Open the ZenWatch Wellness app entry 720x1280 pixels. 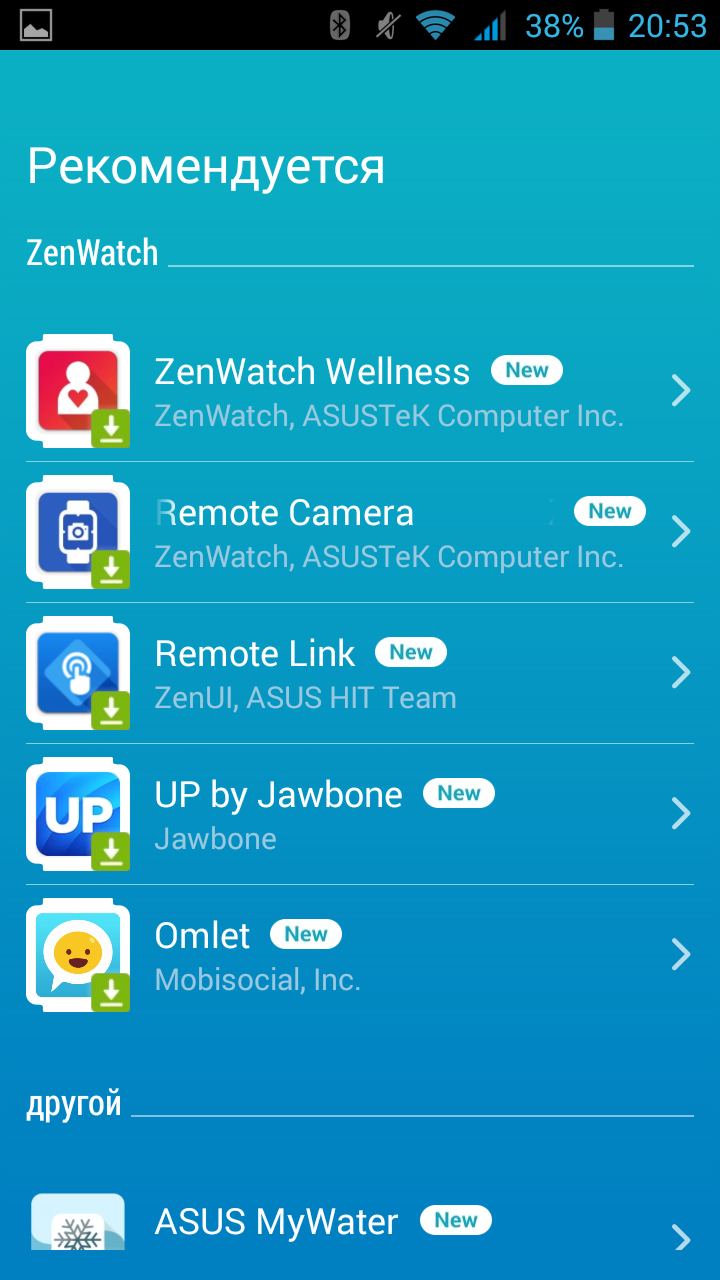[360, 391]
